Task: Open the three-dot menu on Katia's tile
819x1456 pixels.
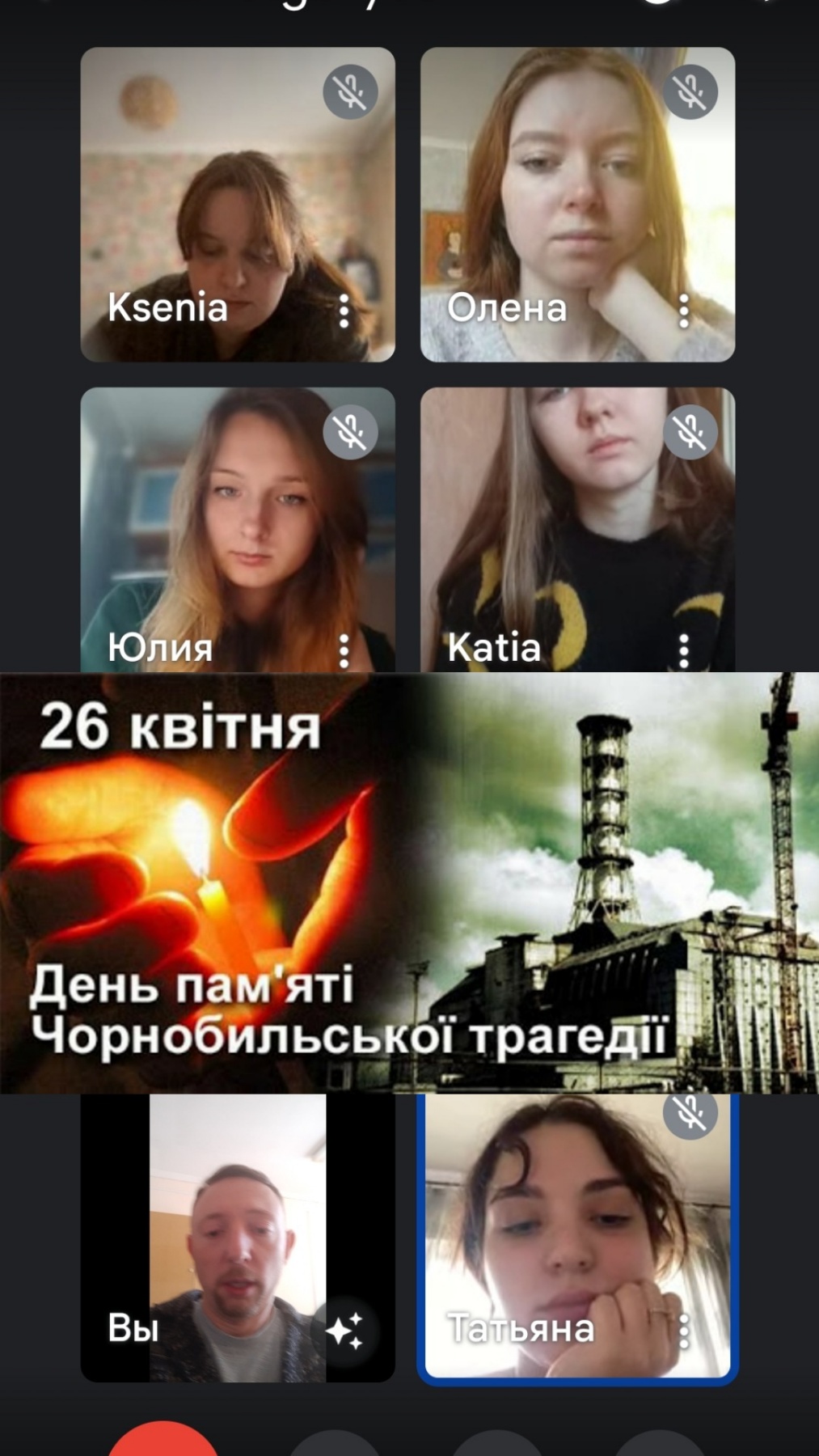Action: pos(684,650)
